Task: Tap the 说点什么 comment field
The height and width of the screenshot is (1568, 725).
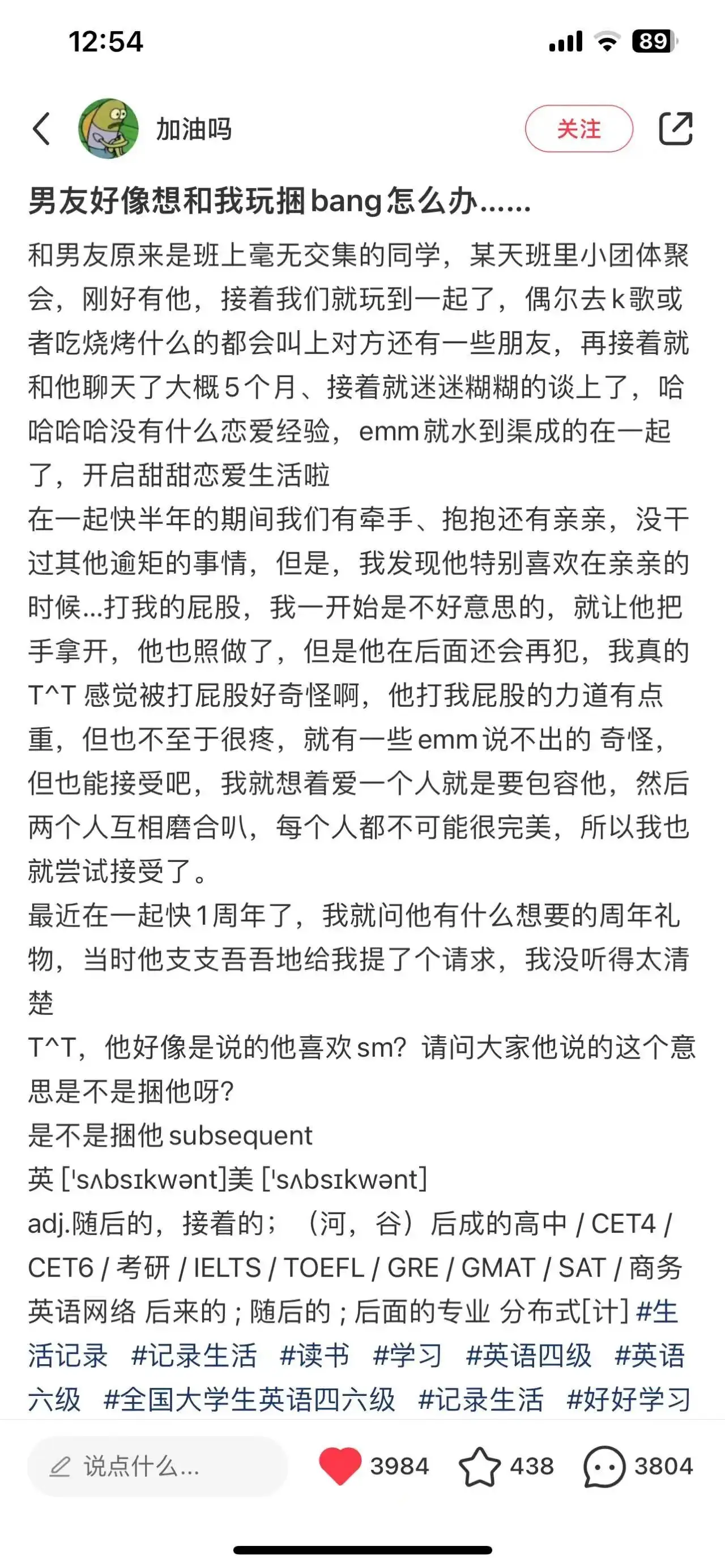Action: (157, 1466)
